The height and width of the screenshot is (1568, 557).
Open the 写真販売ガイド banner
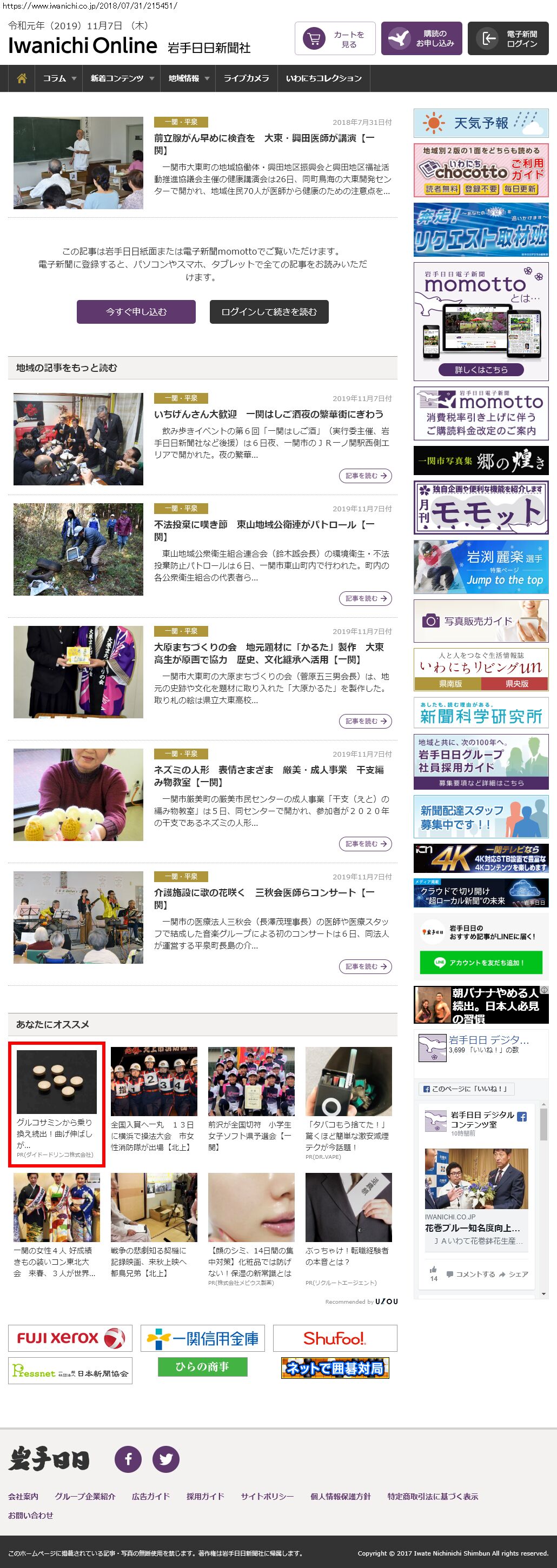coord(481,621)
